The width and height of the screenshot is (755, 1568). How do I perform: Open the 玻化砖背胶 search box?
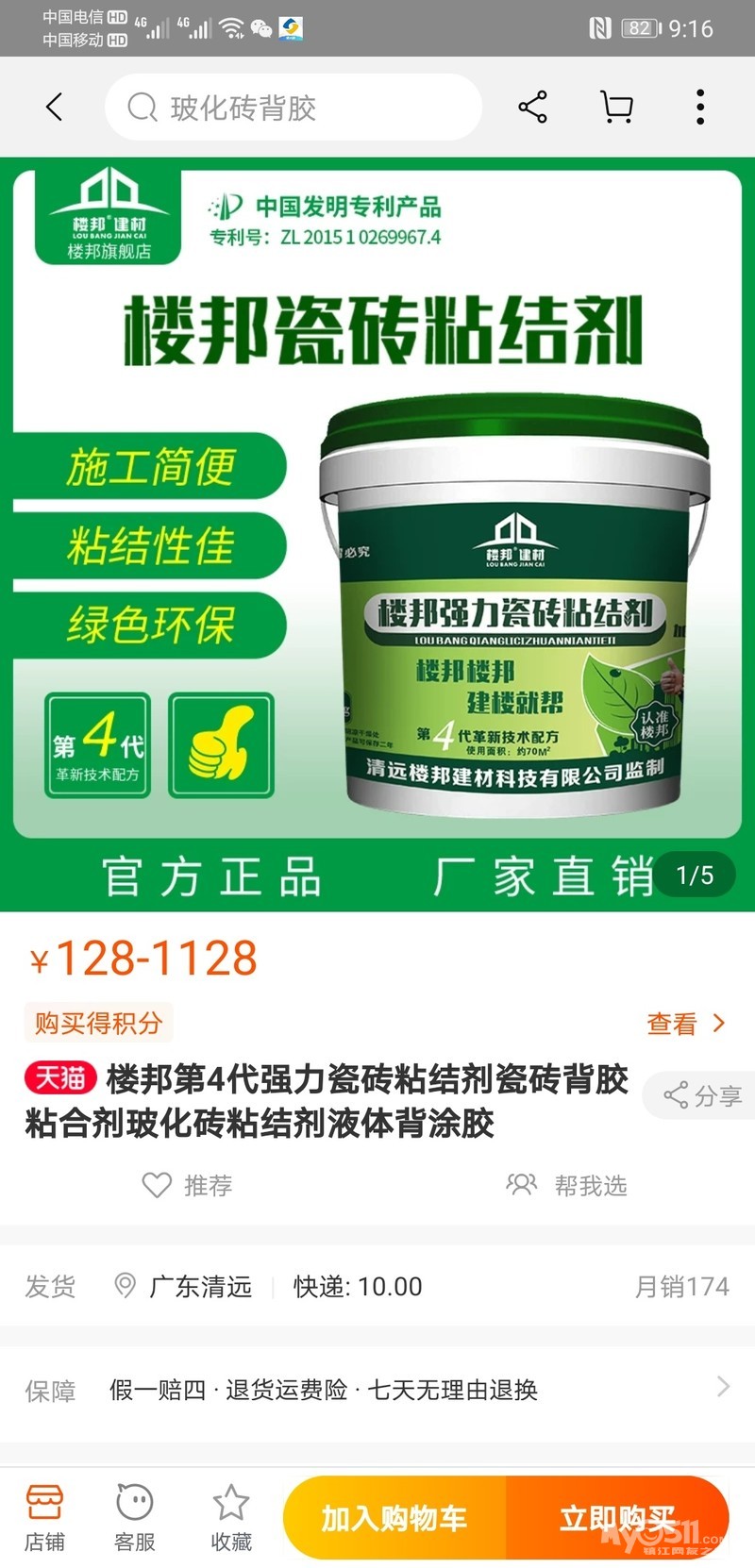[x=293, y=108]
